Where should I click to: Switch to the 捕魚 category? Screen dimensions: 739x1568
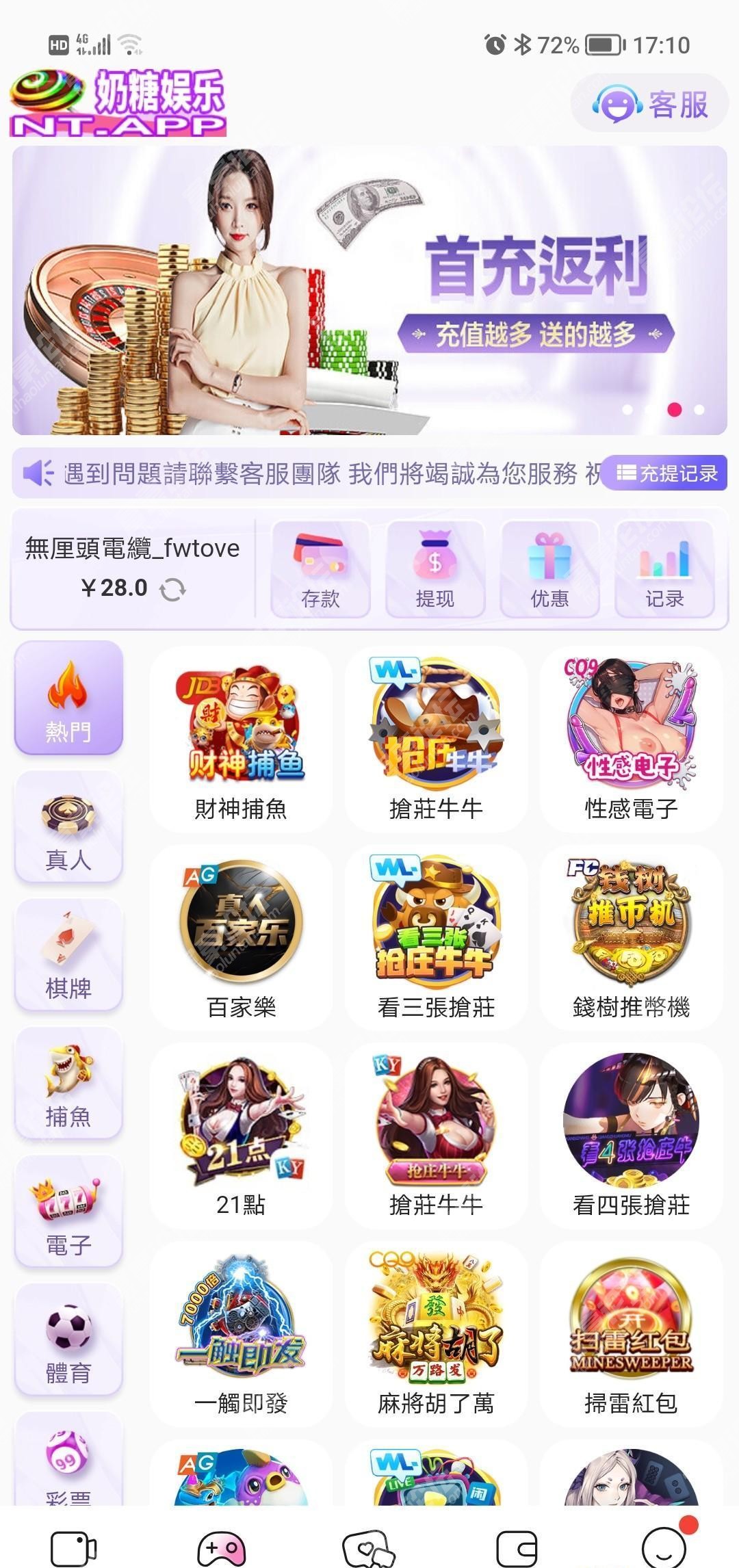(68, 1084)
